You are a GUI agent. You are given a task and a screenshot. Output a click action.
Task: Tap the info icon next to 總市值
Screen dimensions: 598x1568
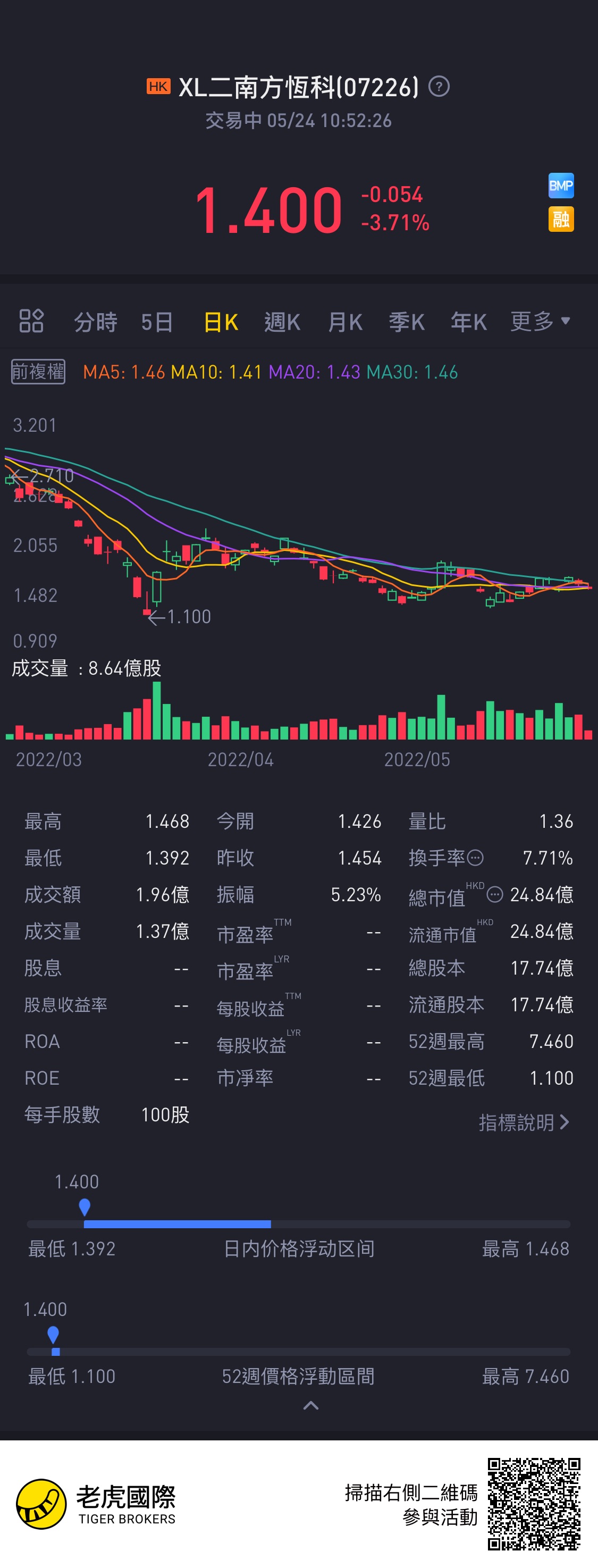pyautogui.click(x=494, y=894)
